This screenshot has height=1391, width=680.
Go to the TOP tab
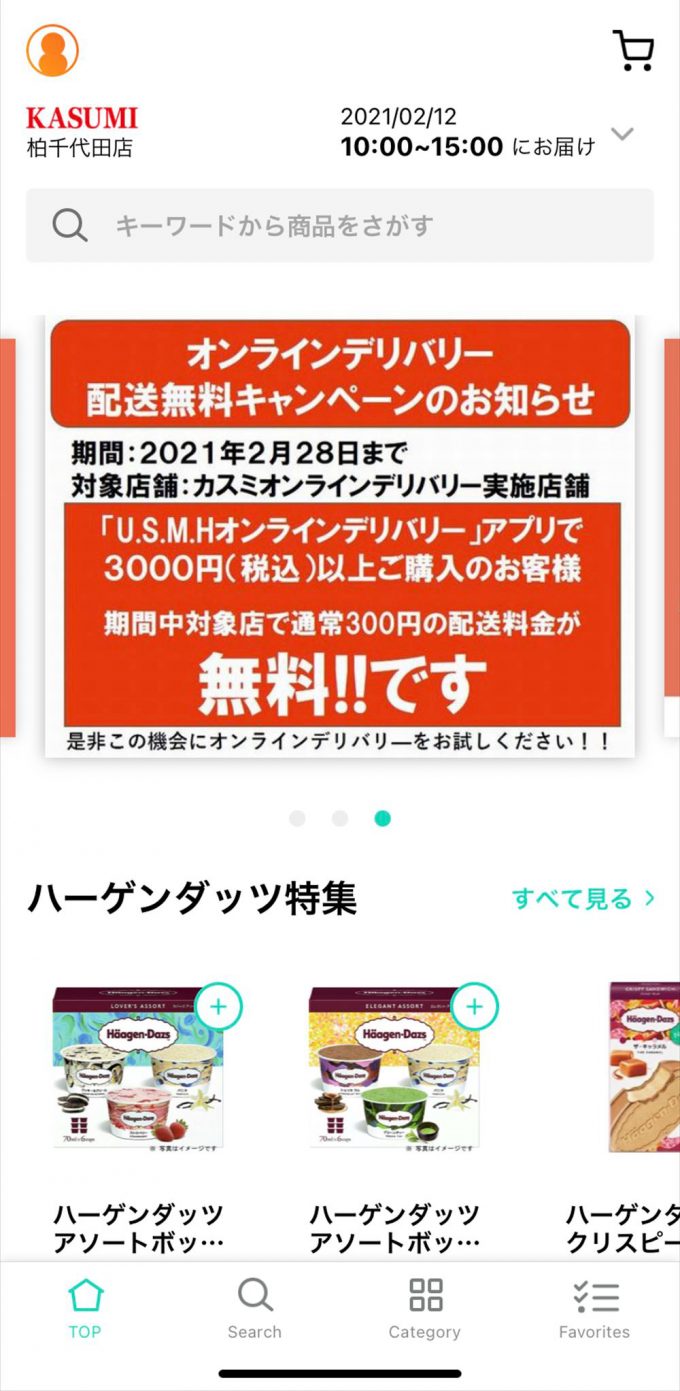[85, 1308]
